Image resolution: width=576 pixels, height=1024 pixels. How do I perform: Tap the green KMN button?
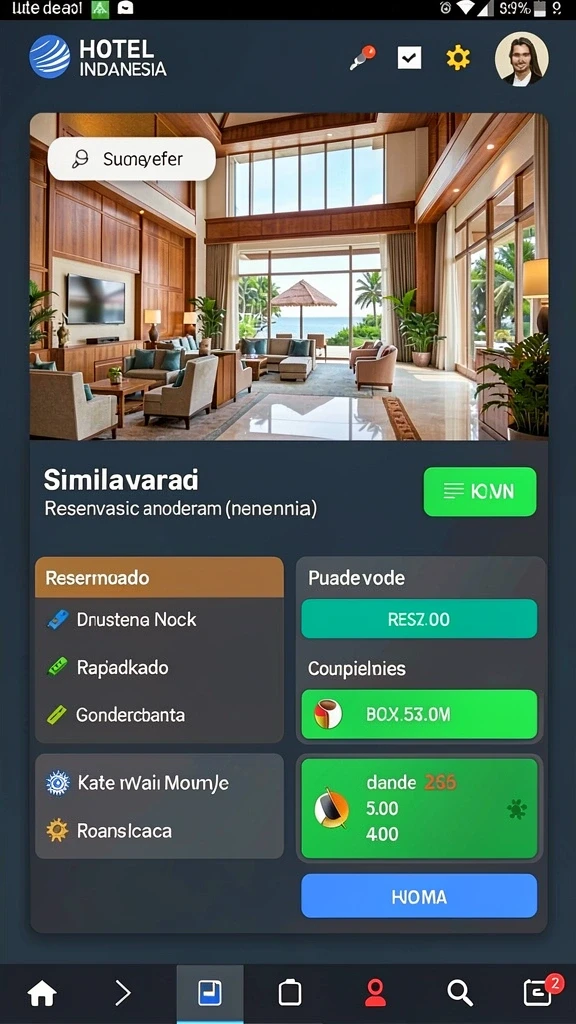480,492
